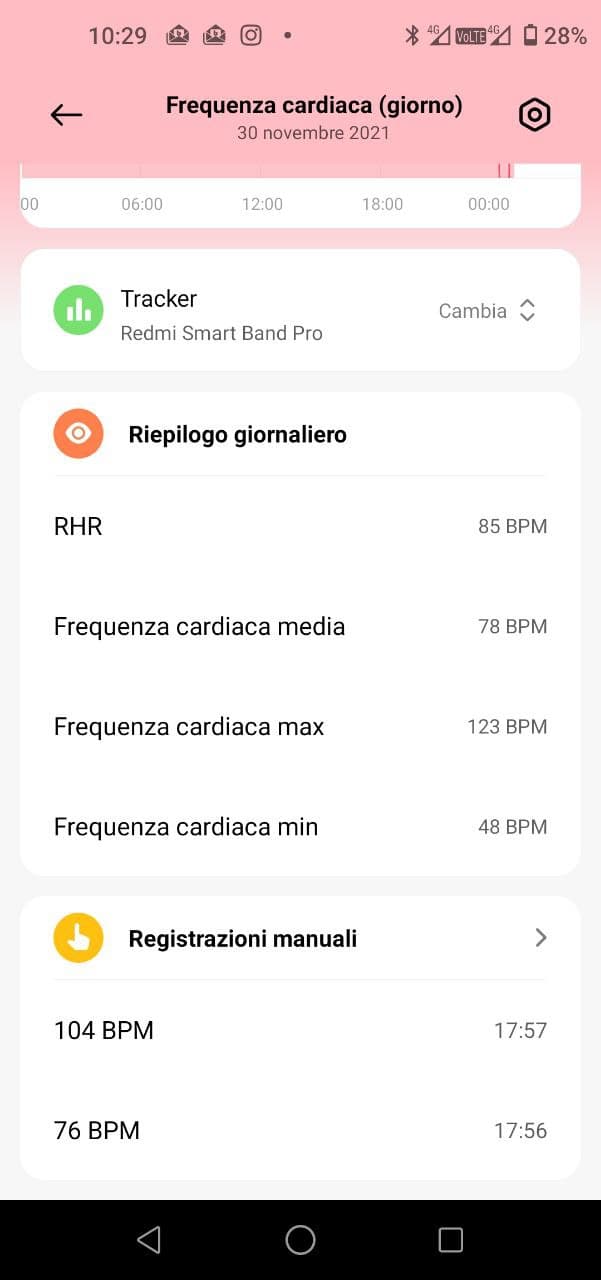Open the heart rate settings hexagon icon
601x1280 pixels.
535,115
